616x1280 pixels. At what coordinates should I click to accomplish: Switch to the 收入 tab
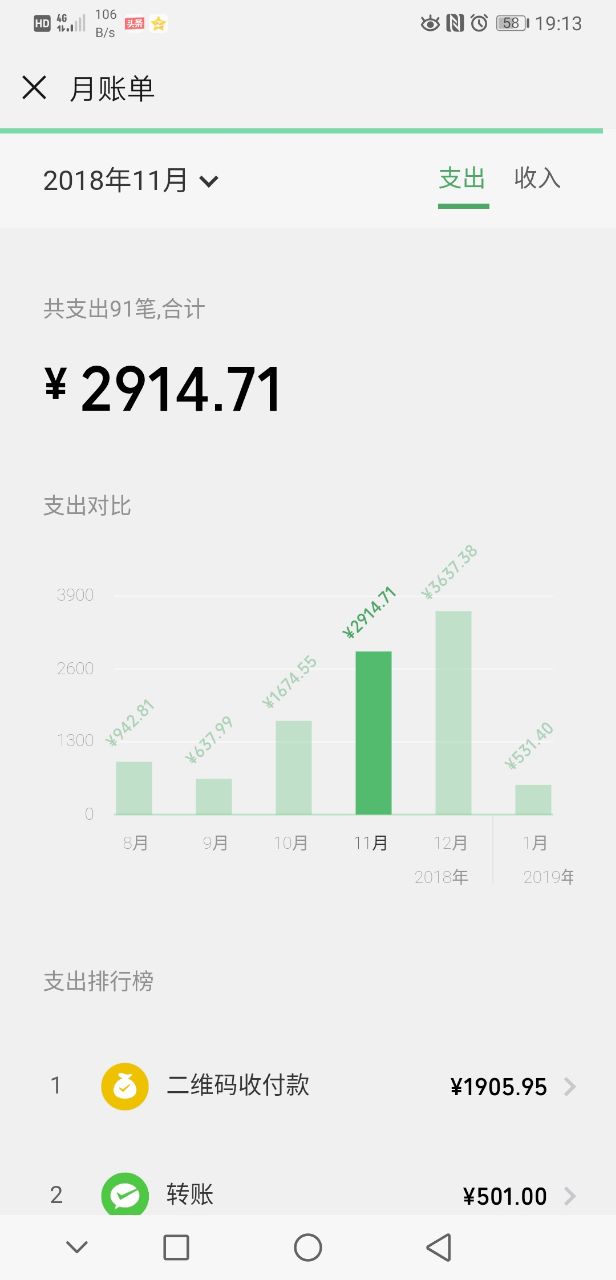(537, 179)
